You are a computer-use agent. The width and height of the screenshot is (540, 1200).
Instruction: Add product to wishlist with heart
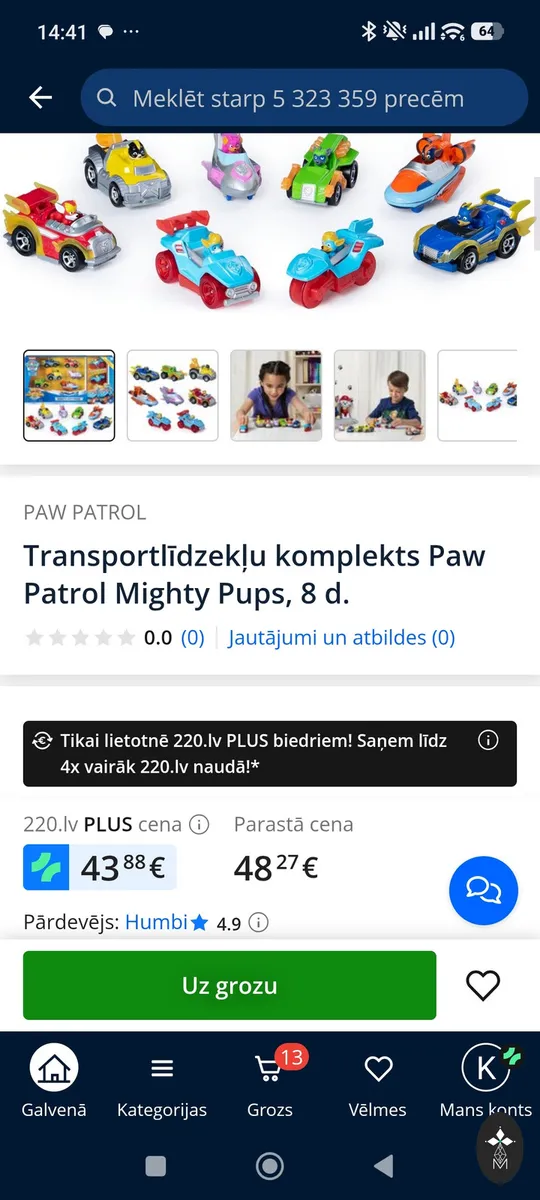pos(483,986)
